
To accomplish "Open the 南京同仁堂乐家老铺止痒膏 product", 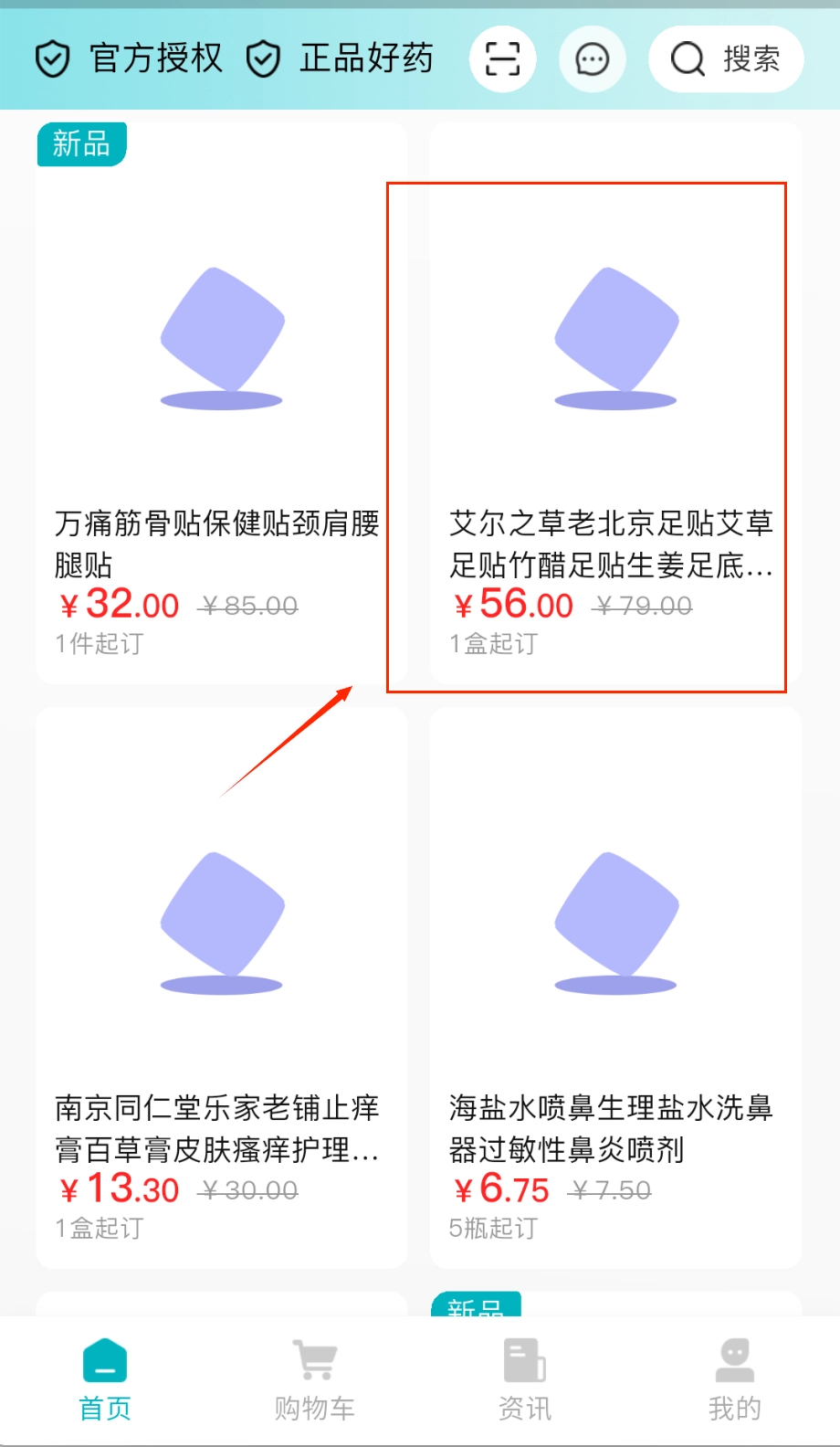I will [221, 988].
